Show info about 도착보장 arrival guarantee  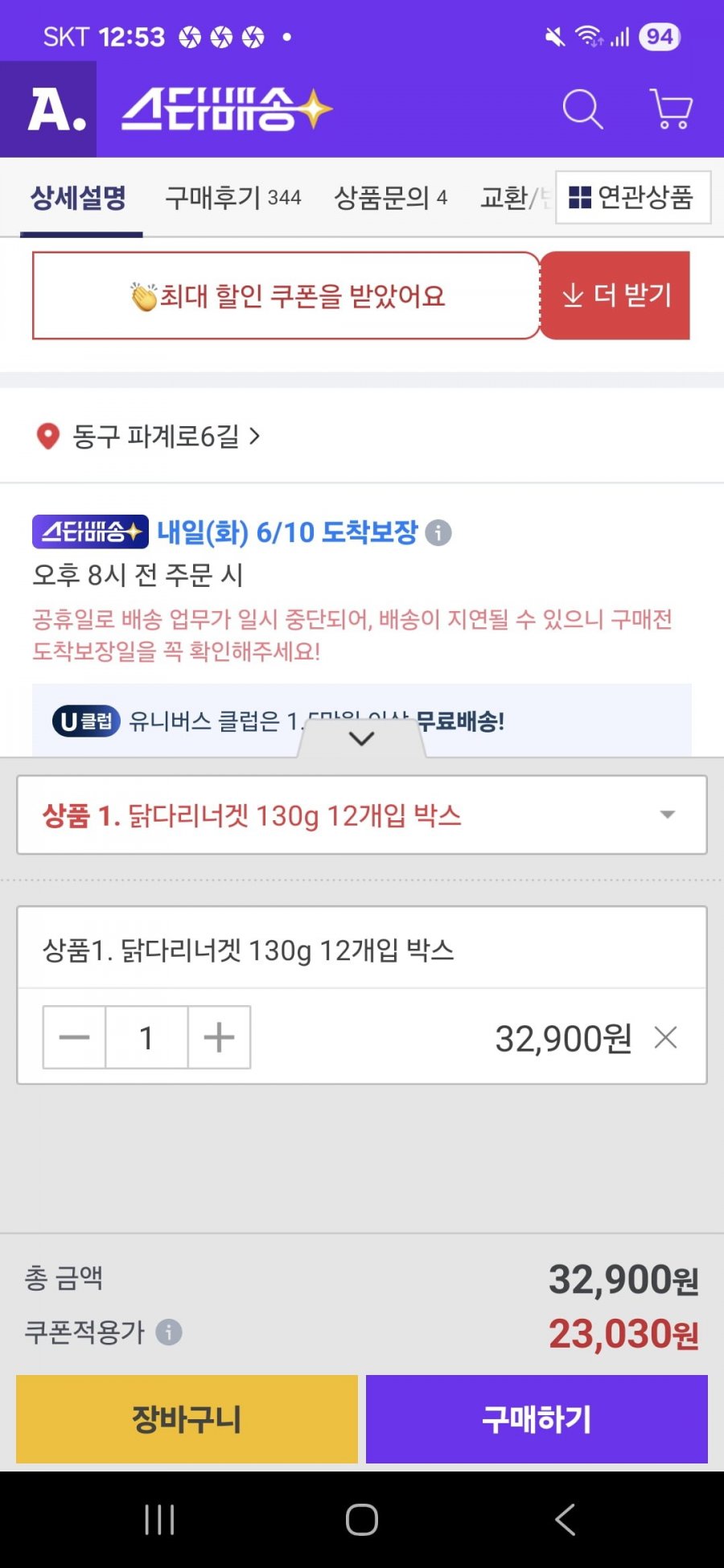tap(438, 532)
